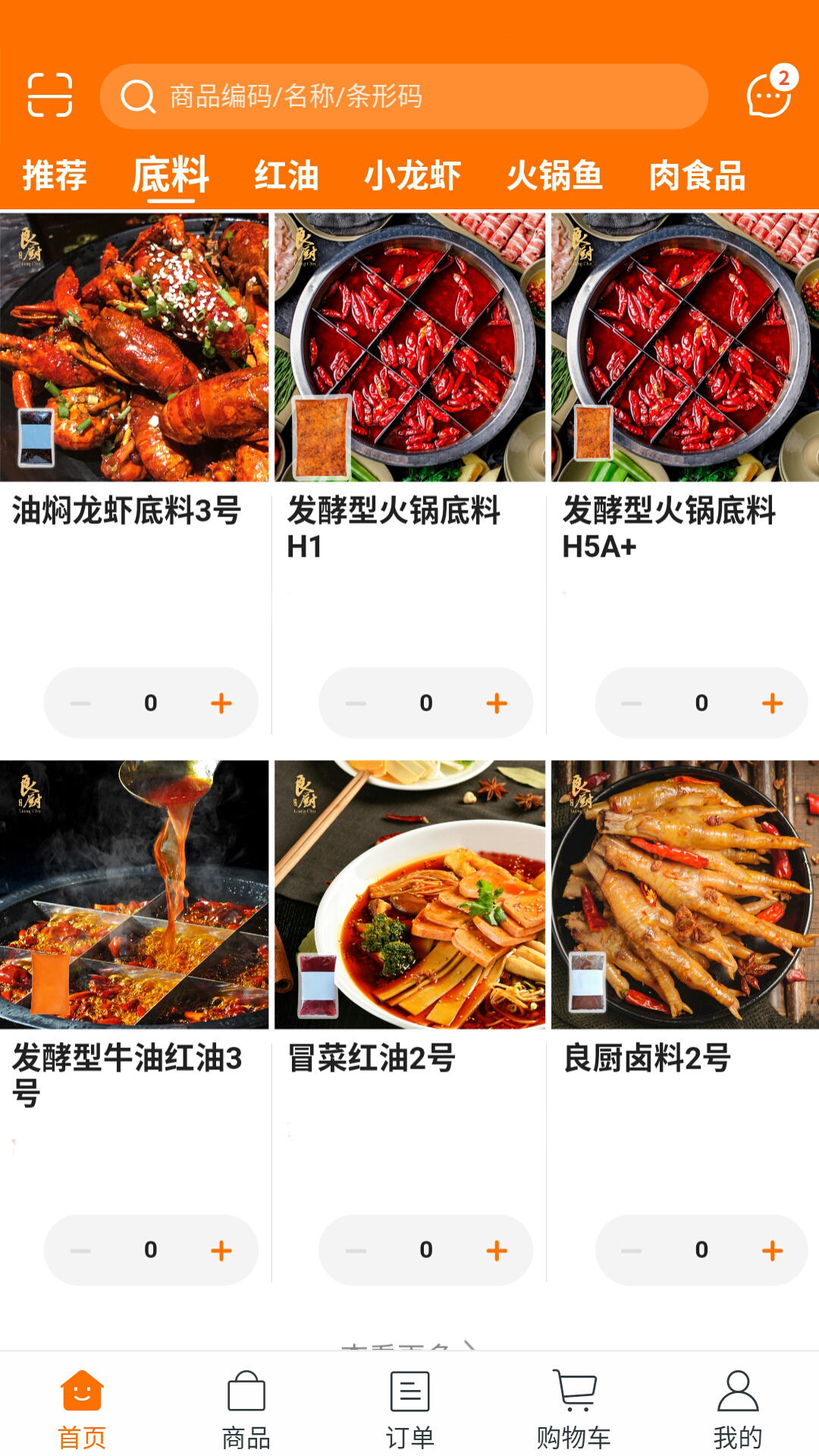This screenshot has height=1456, width=819.
Task: Tap the barcode scan icon
Action: click(49, 95)
